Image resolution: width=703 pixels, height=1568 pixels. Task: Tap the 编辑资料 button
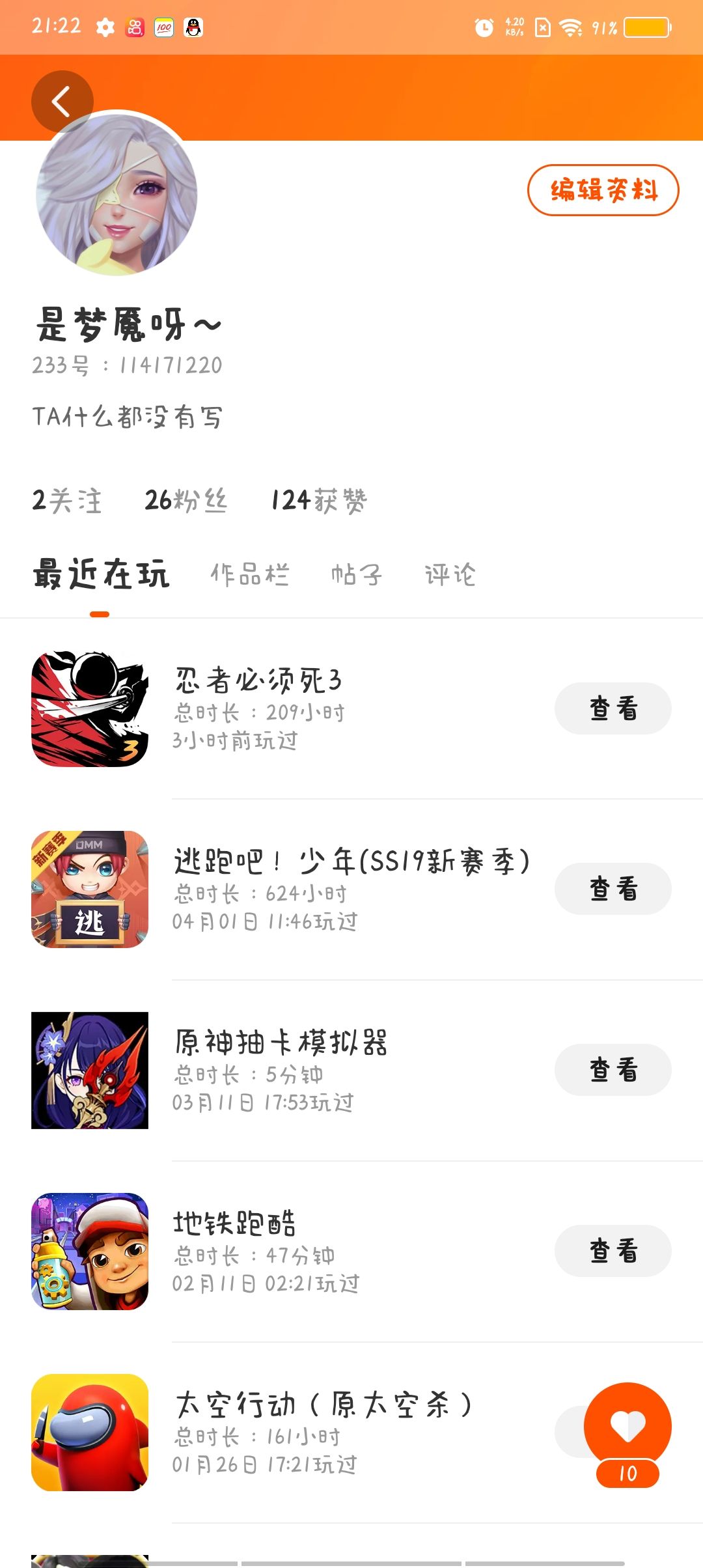coord(603,190)
